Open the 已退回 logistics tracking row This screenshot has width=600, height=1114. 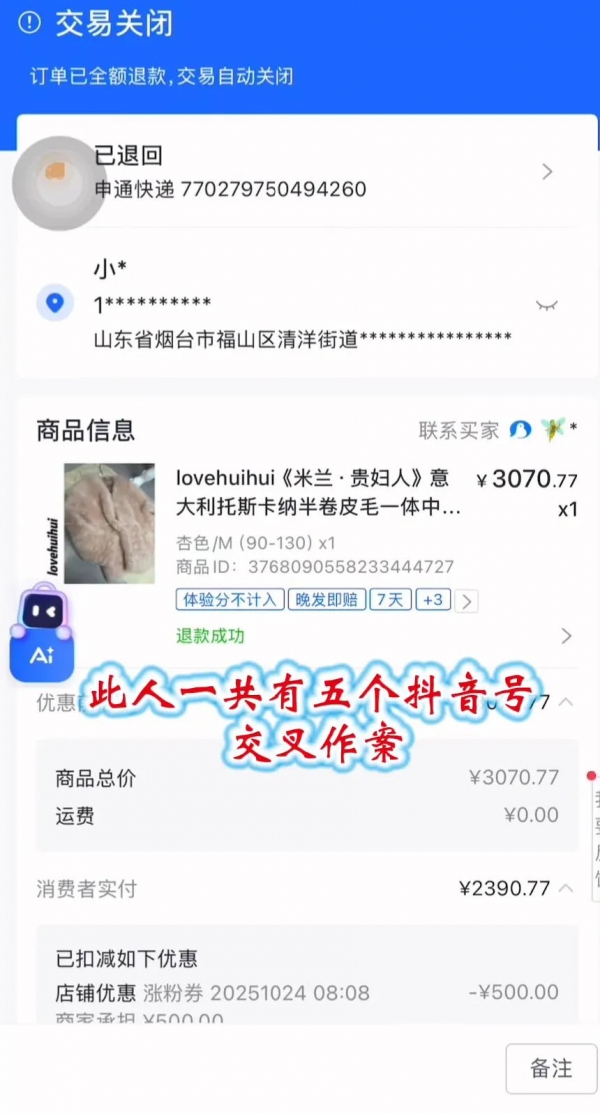(320, 172)
